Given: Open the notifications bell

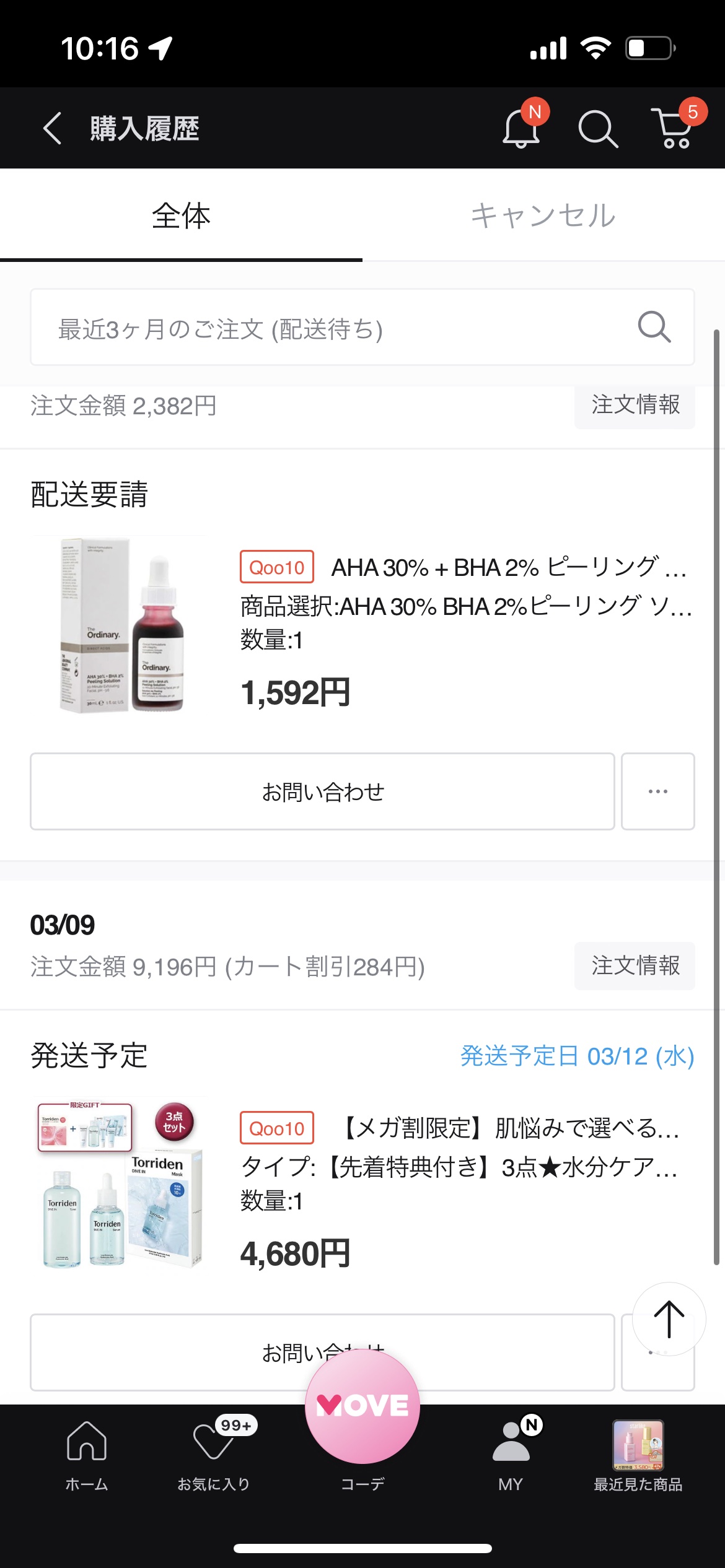Looking at the screenshot, I should pyautogui.click(x=521, y=128).
